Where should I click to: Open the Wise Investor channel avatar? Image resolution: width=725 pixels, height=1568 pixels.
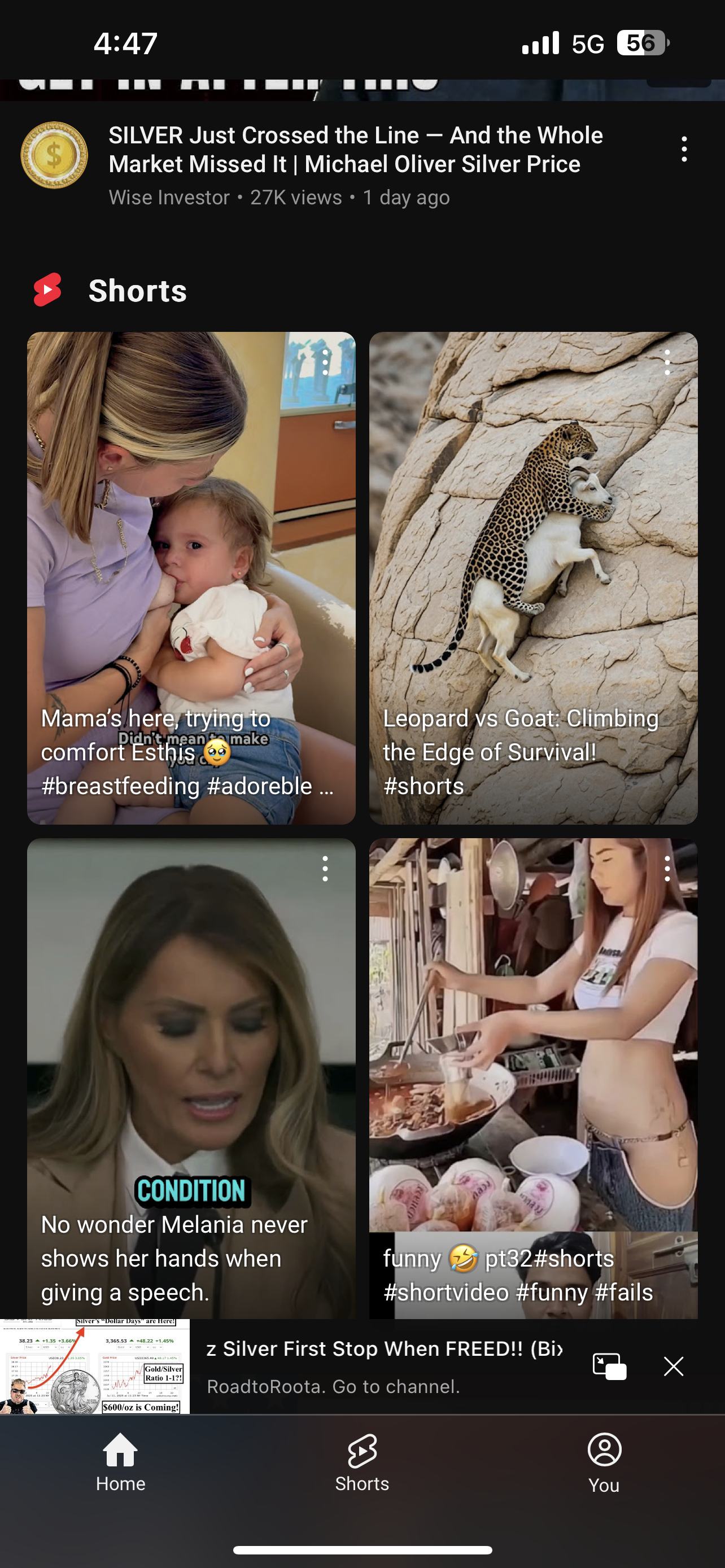[x=54, y=155]
